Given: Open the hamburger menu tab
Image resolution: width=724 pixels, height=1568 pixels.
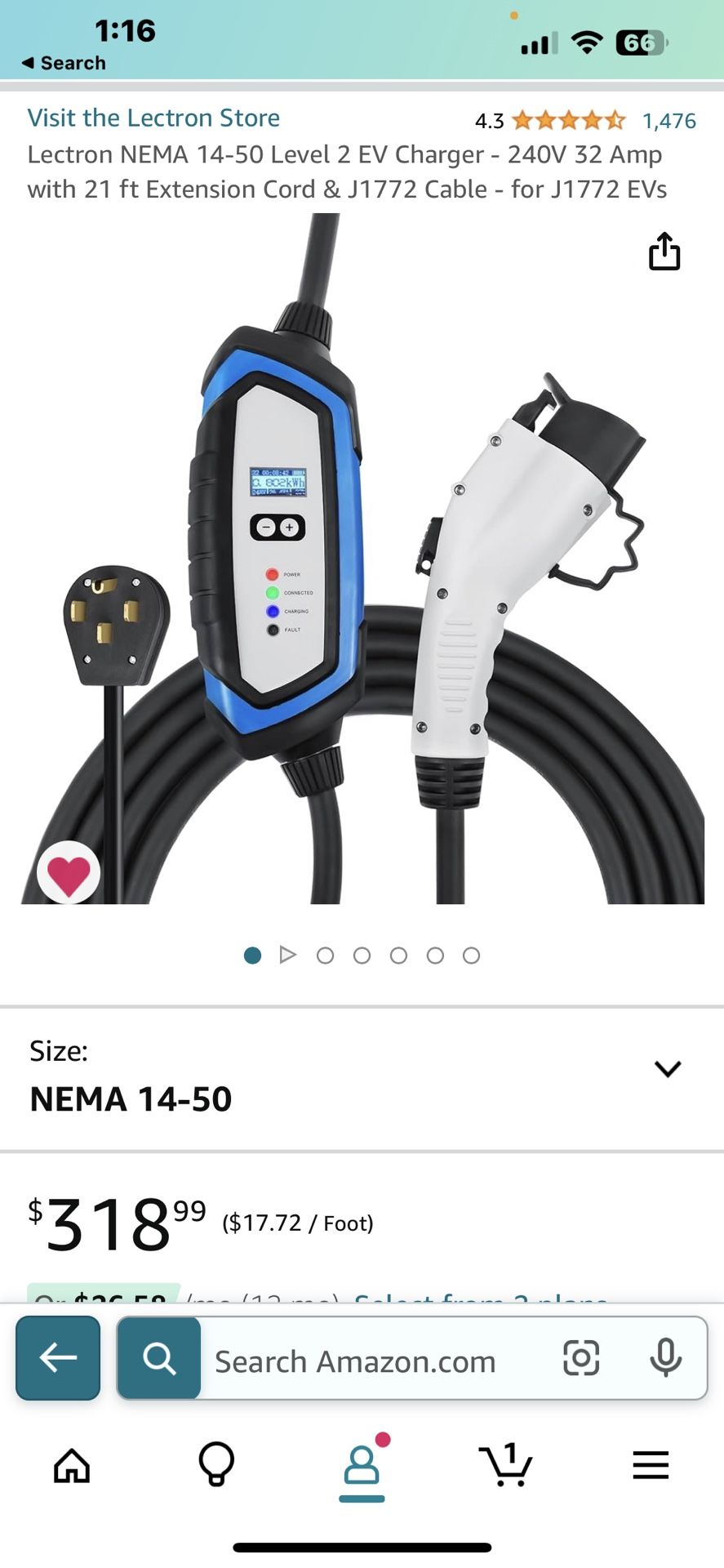Looking at the screenshot, I should (651, 1466).
